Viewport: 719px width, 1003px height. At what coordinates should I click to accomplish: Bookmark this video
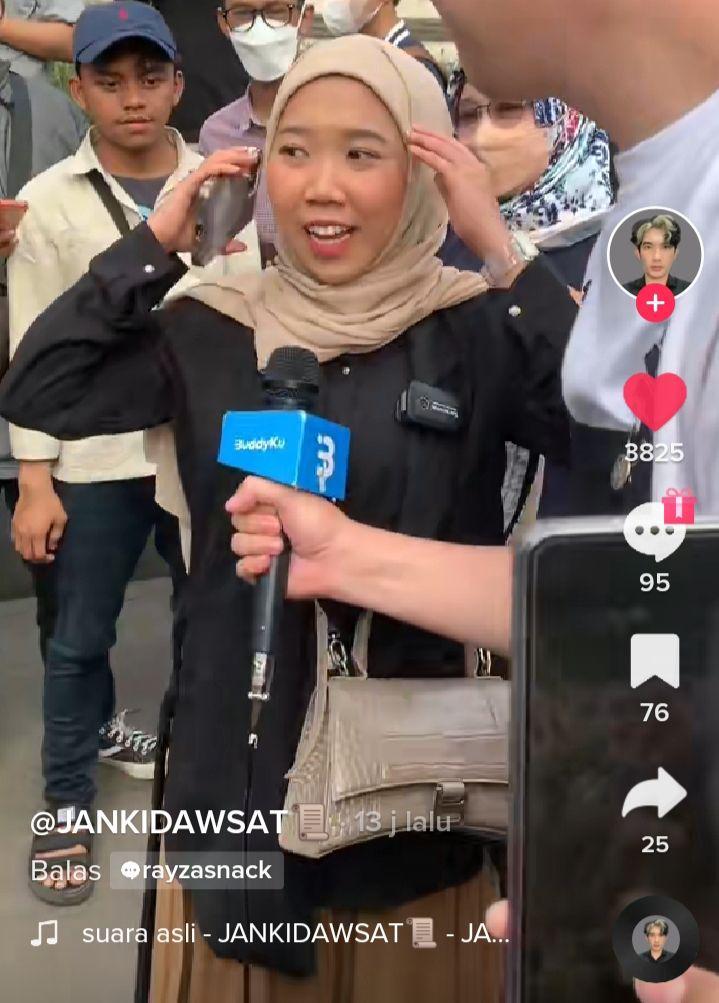[655, 661]
